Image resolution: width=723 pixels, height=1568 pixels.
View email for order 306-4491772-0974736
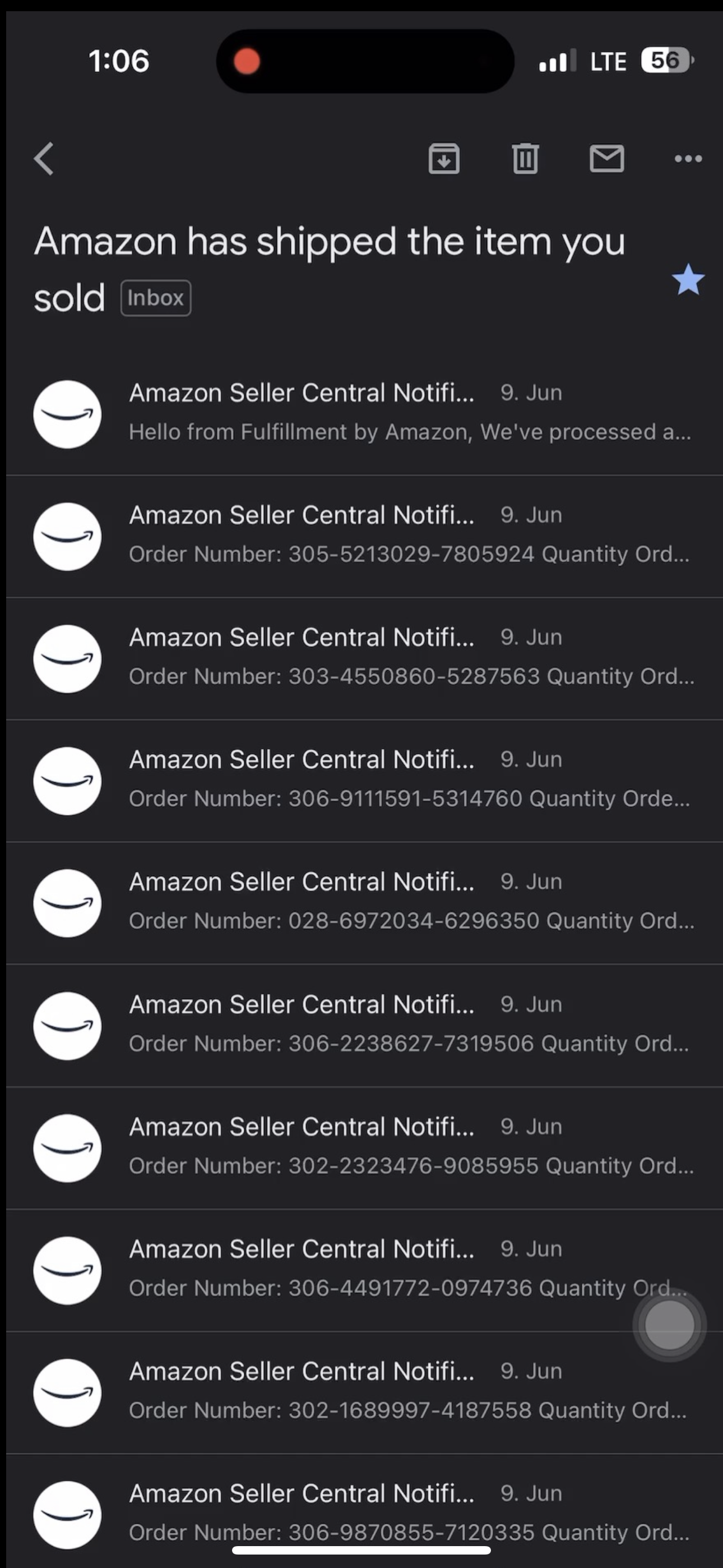tap(364, 1270)
